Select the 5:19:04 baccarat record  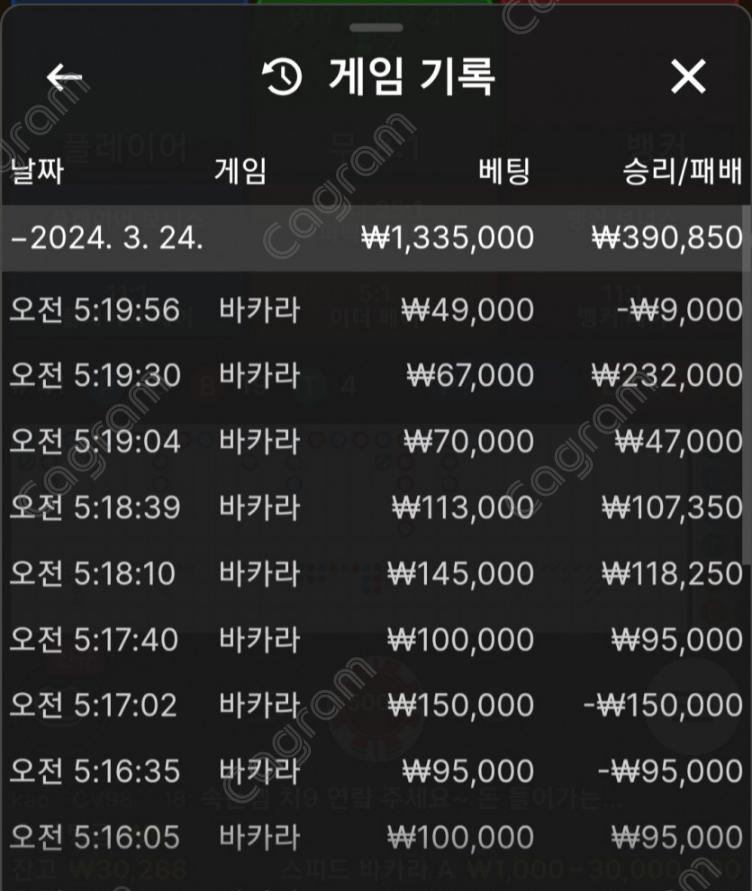(375, 441)
